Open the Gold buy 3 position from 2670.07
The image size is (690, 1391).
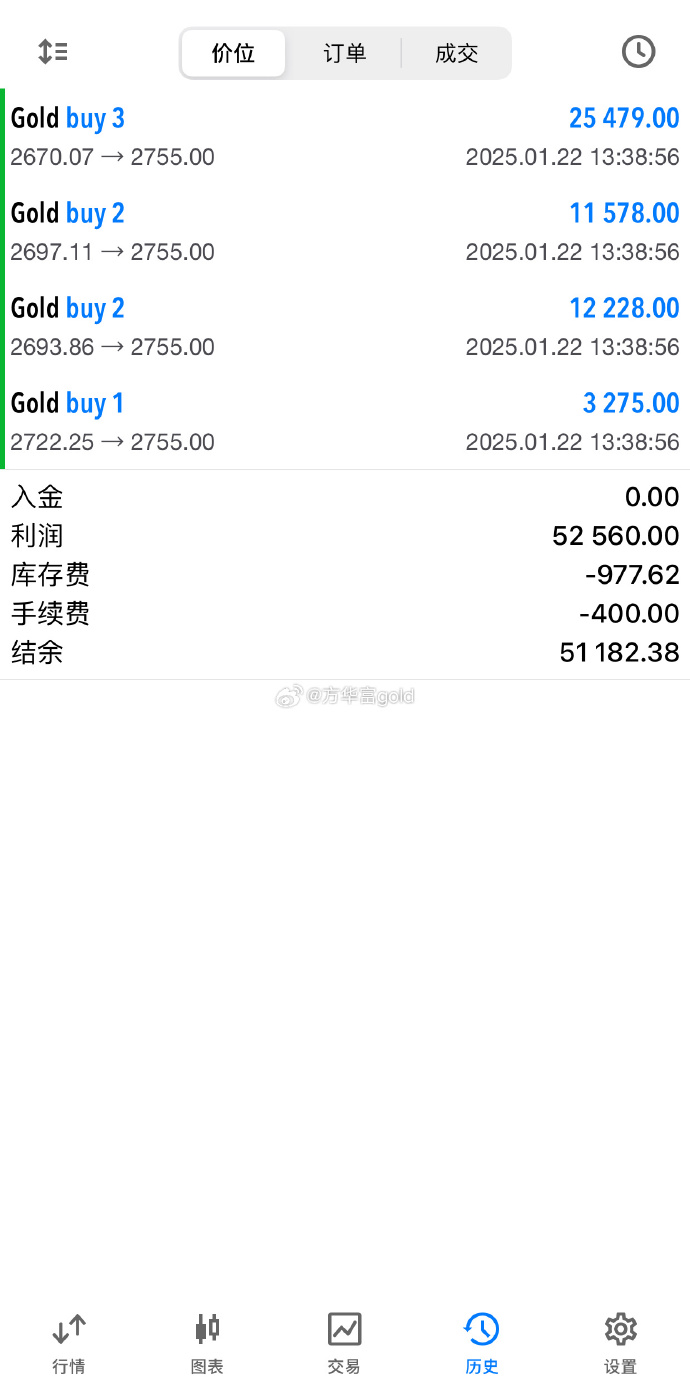[345, 137]
